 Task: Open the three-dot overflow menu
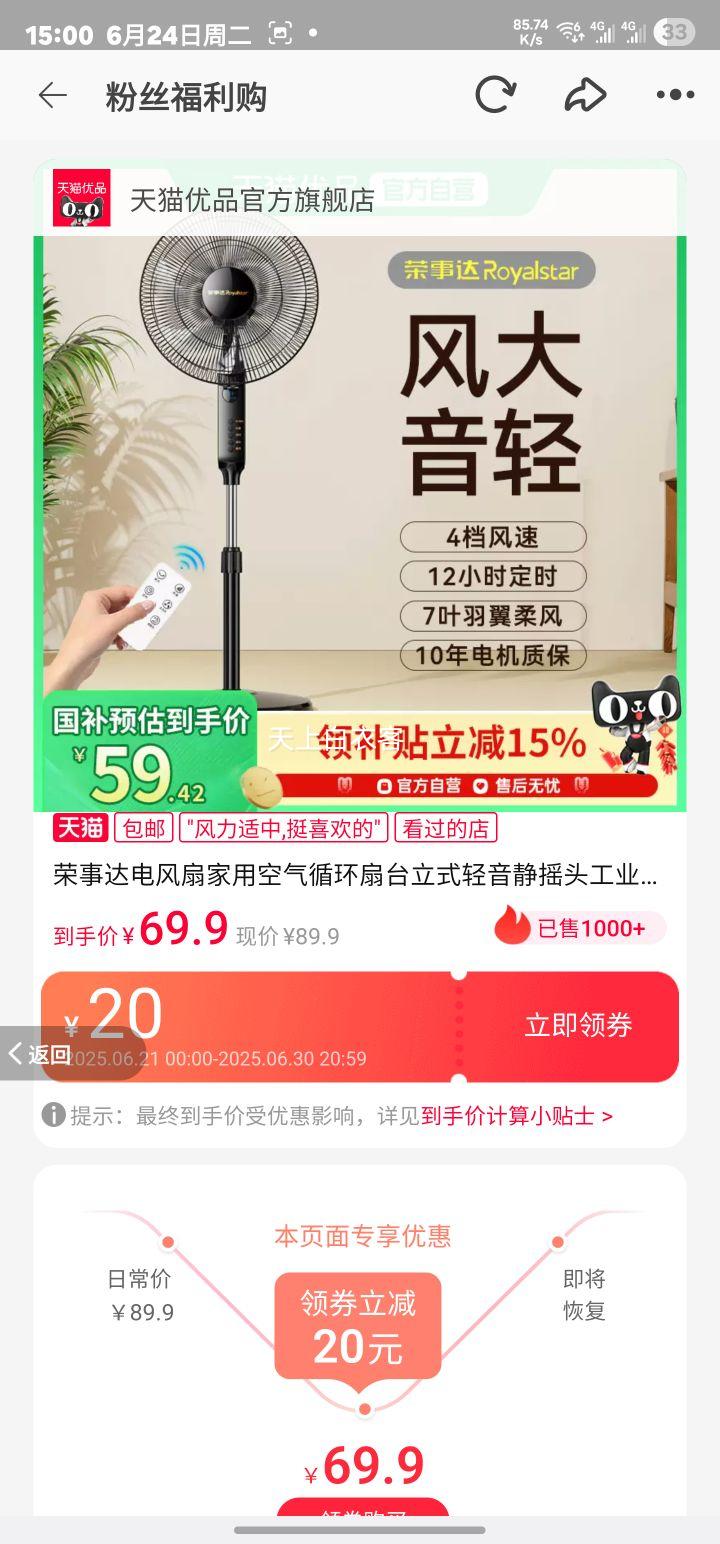pos(675,96)
